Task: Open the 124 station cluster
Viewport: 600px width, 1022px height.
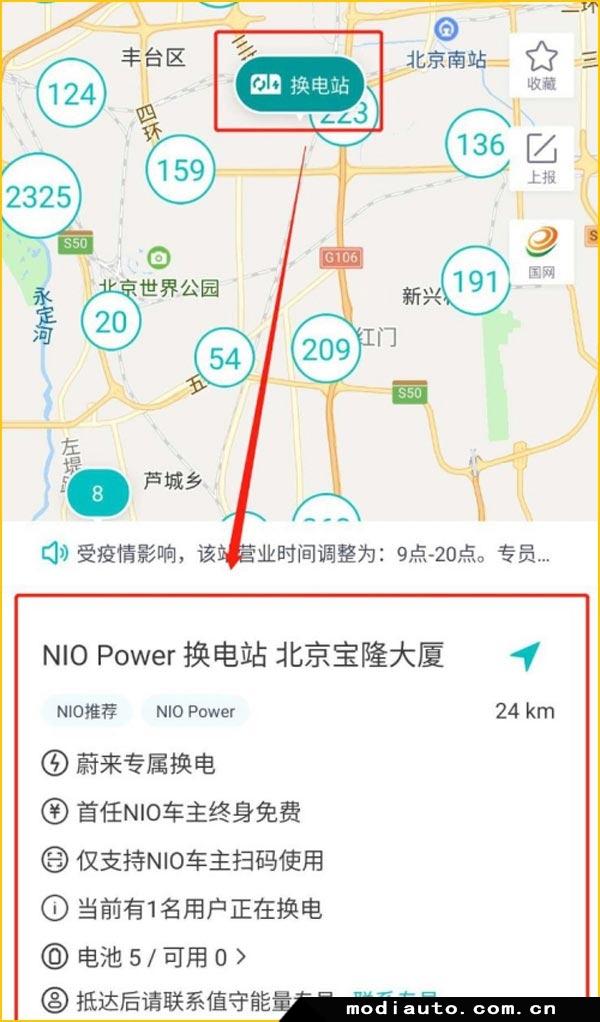Action: point(72,95)
